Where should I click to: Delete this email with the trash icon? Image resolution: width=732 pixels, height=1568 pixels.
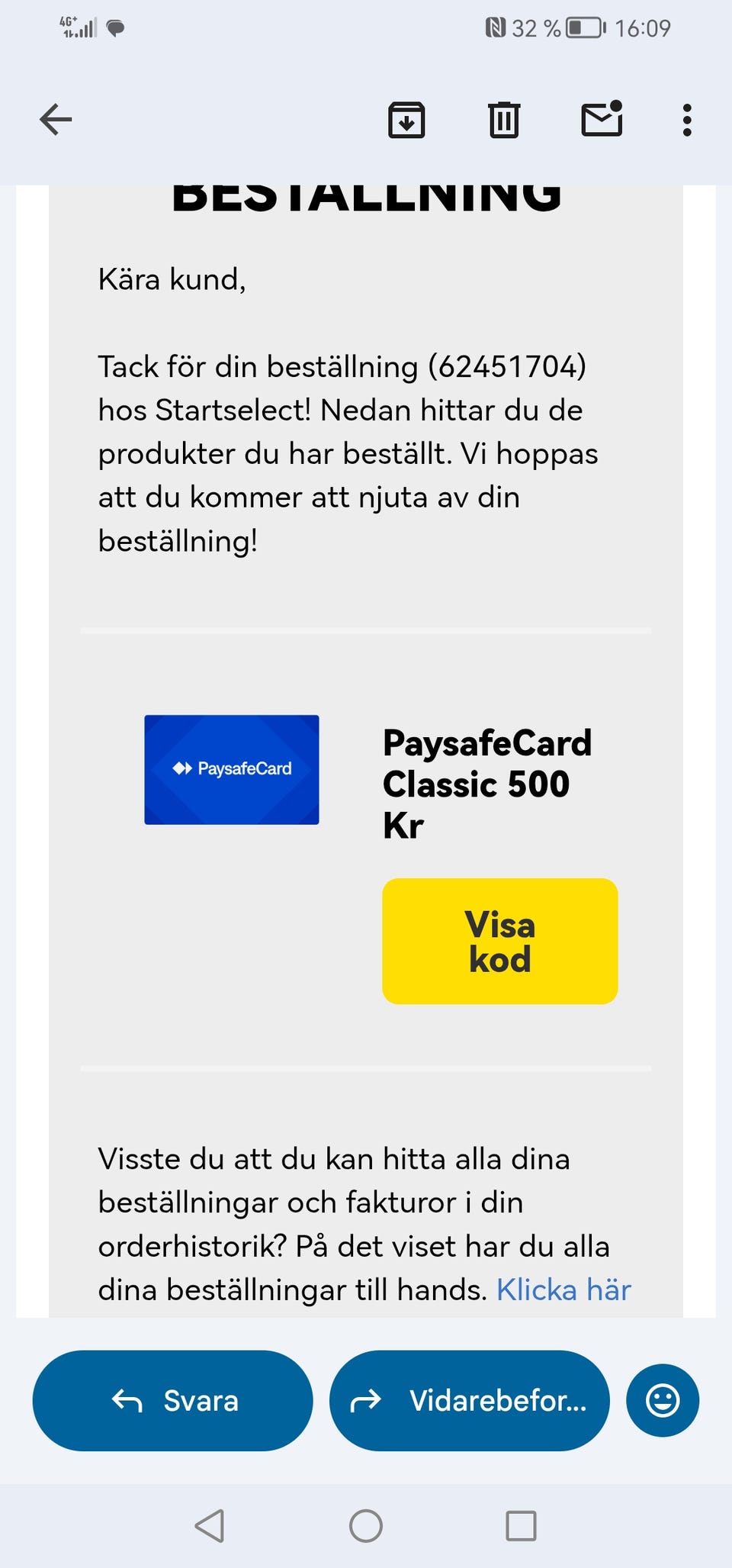(503, 120)
